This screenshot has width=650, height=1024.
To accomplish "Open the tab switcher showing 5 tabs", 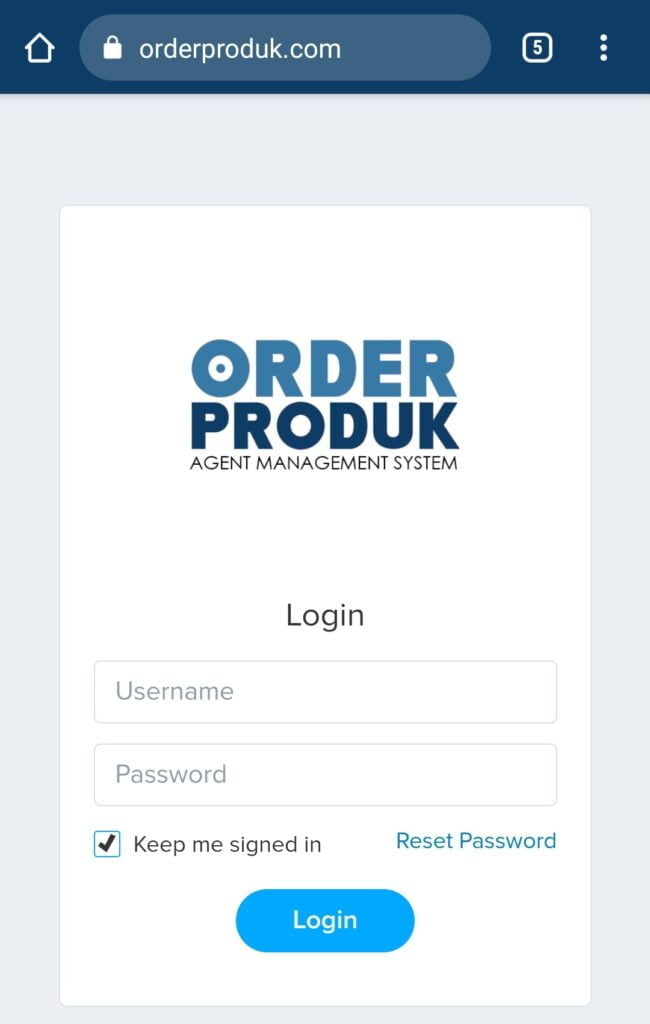I will (537, 48).
